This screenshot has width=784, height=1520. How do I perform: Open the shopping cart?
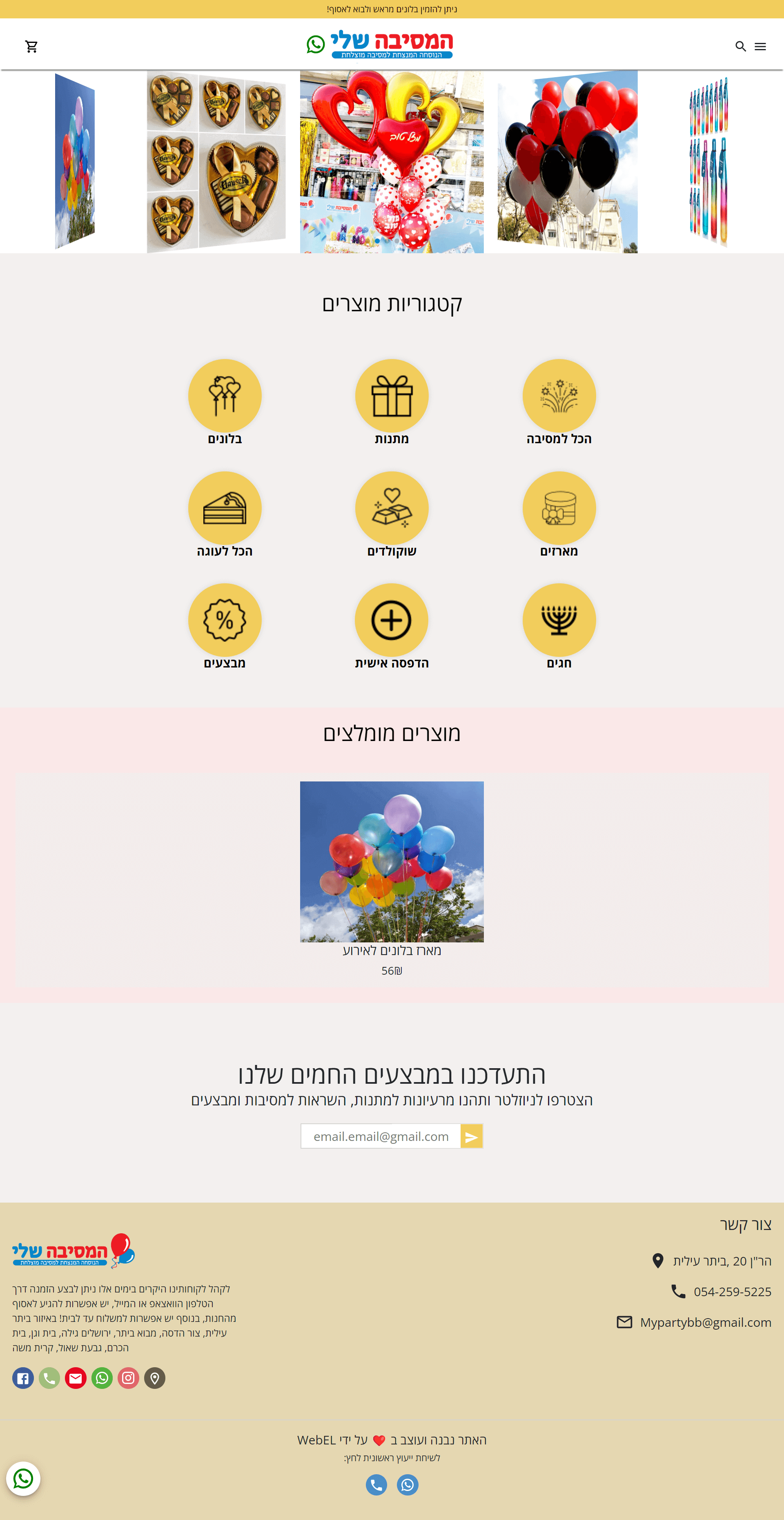tap(31, 46)
